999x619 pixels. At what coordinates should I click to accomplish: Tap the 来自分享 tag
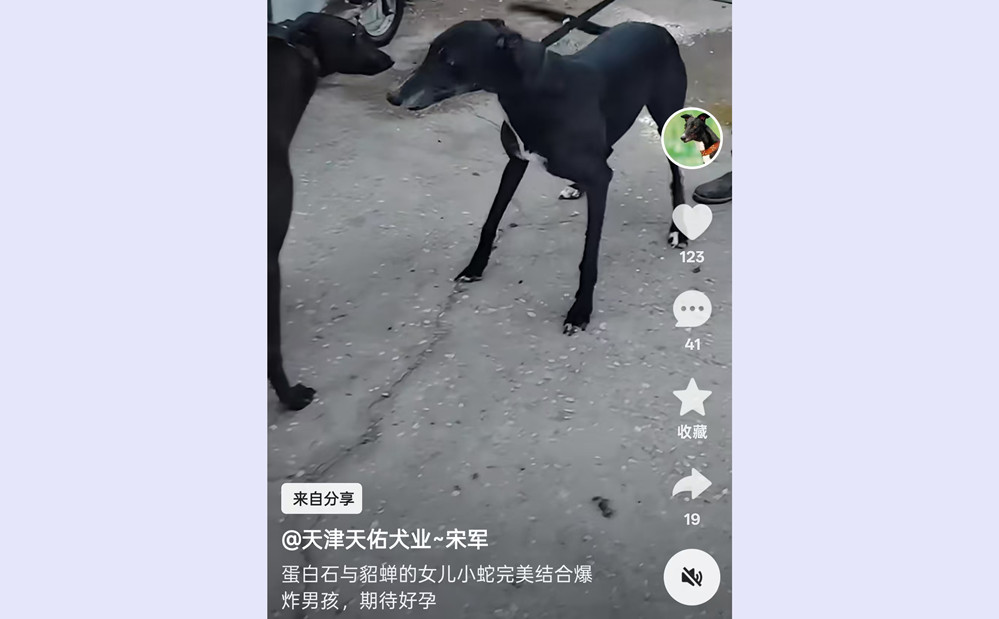(x=321, y=498)
